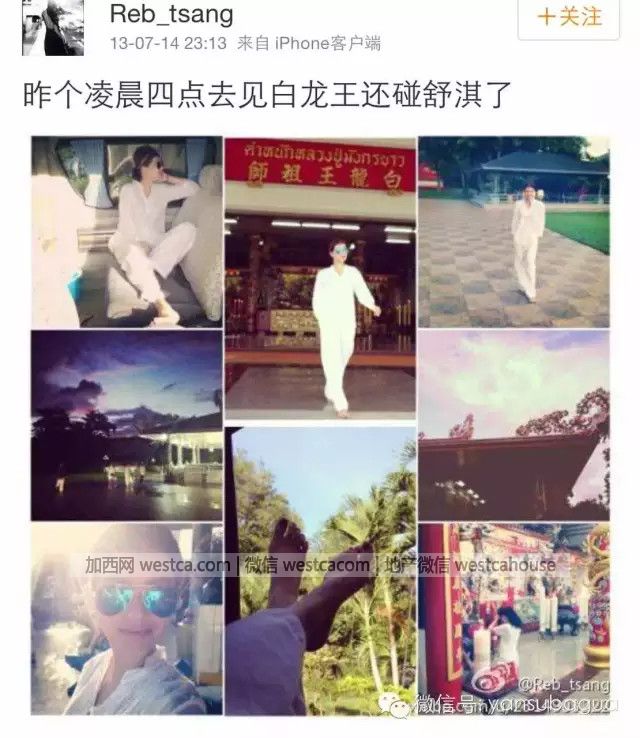This screenshot has height=738, width=640.
Task: Follow Reb_tsang with the 关注 button
Action: [x=569, y=17]
